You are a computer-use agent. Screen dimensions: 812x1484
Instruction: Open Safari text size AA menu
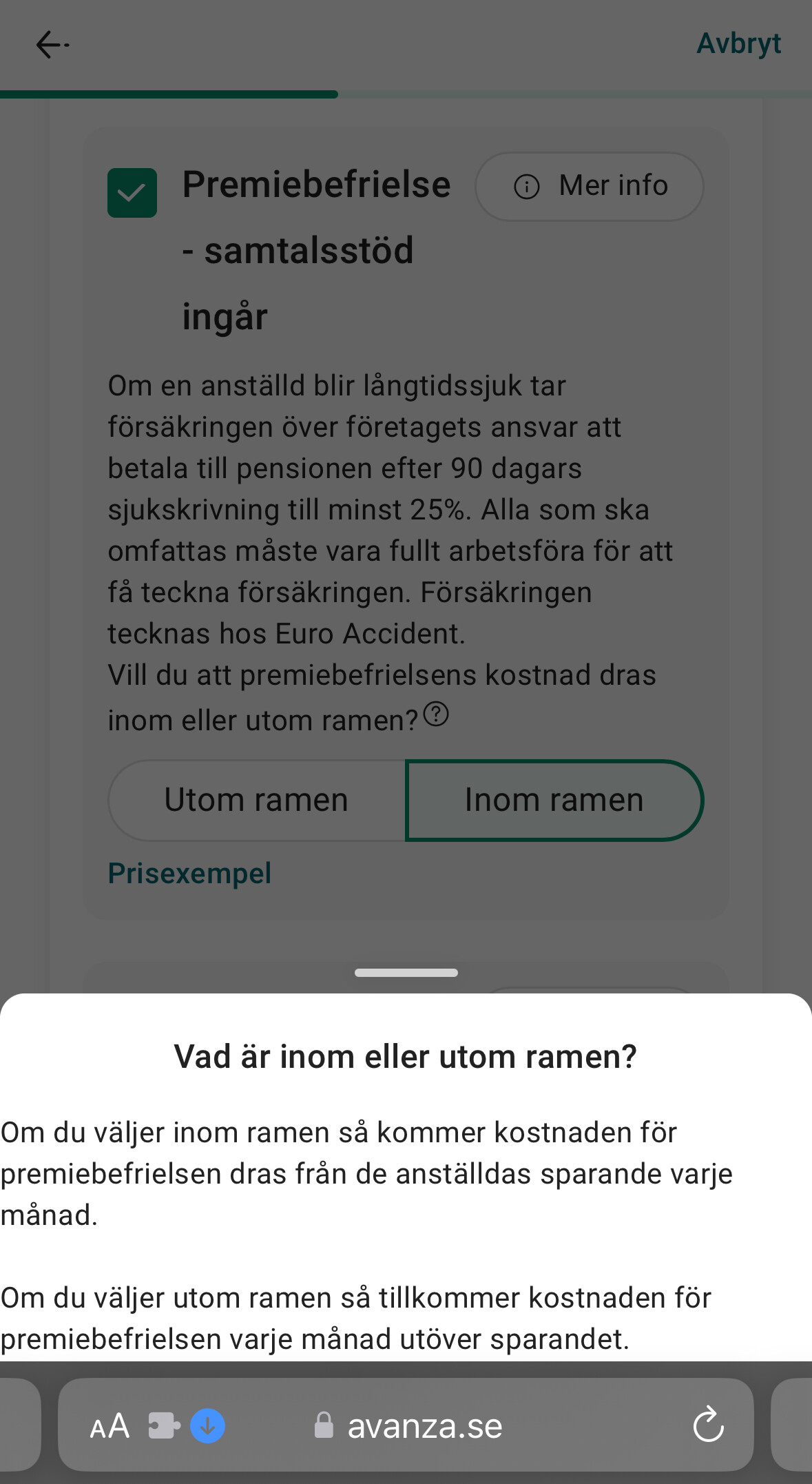click(x=110, y=1425)
